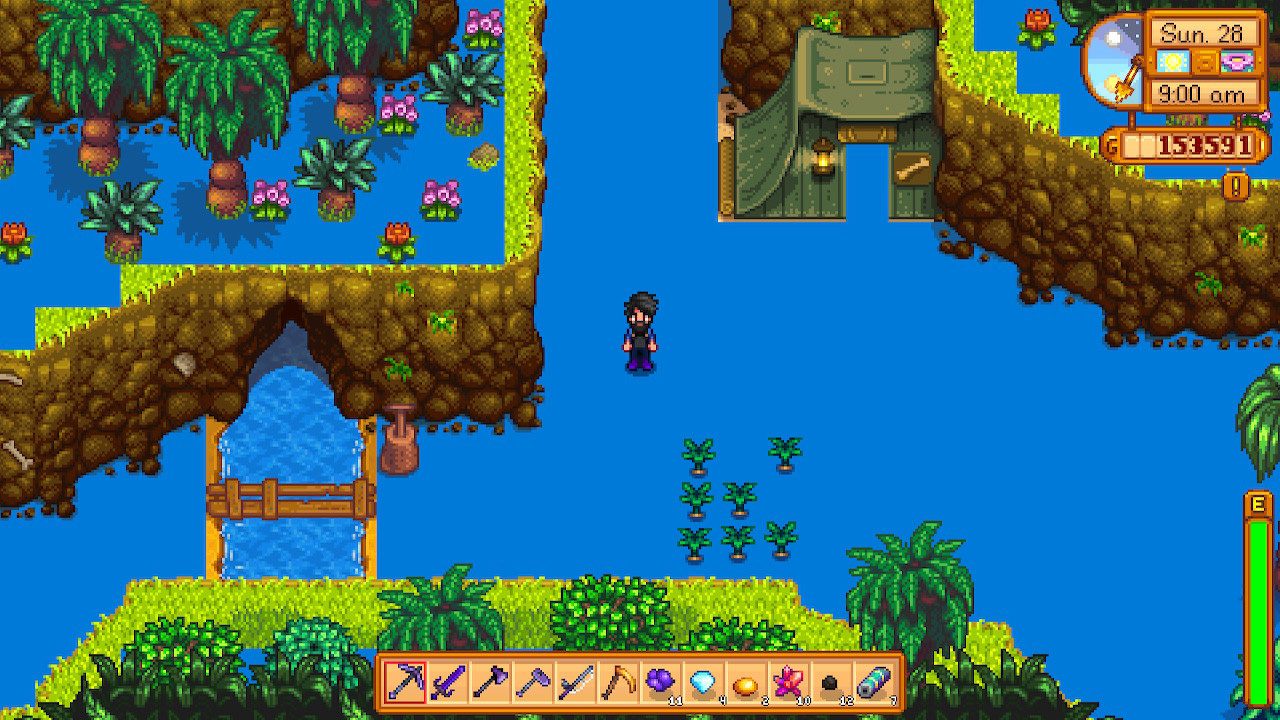Select the pickaxe in the toolbar
The height and width of the screenshot is (720, 1280).
404,683
